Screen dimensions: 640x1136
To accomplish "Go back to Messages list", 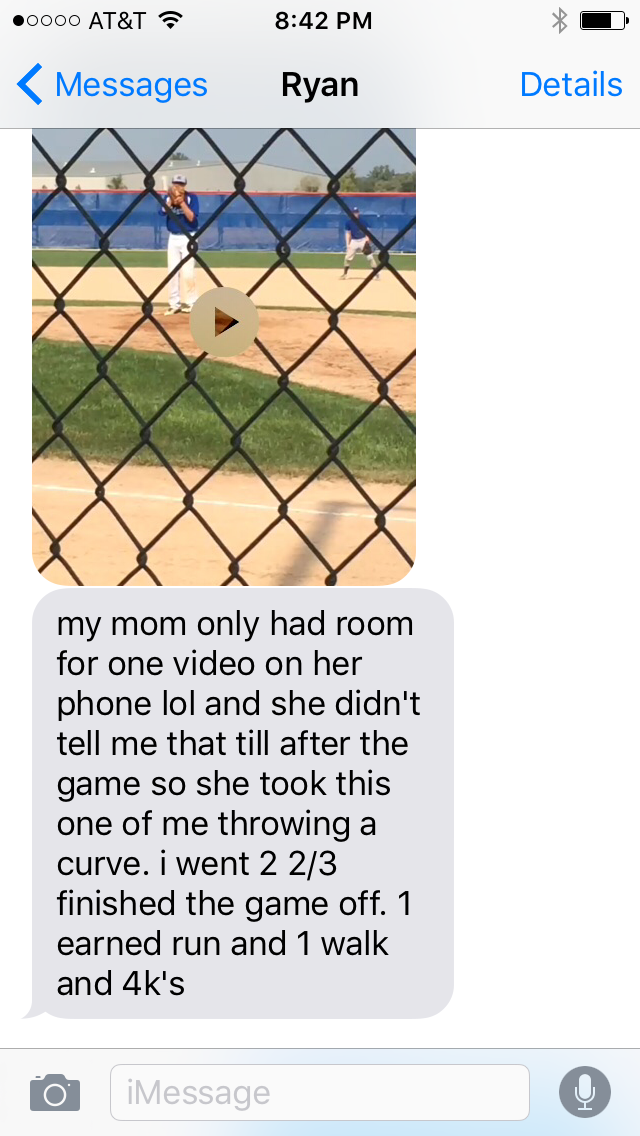I will coord(112,85).
